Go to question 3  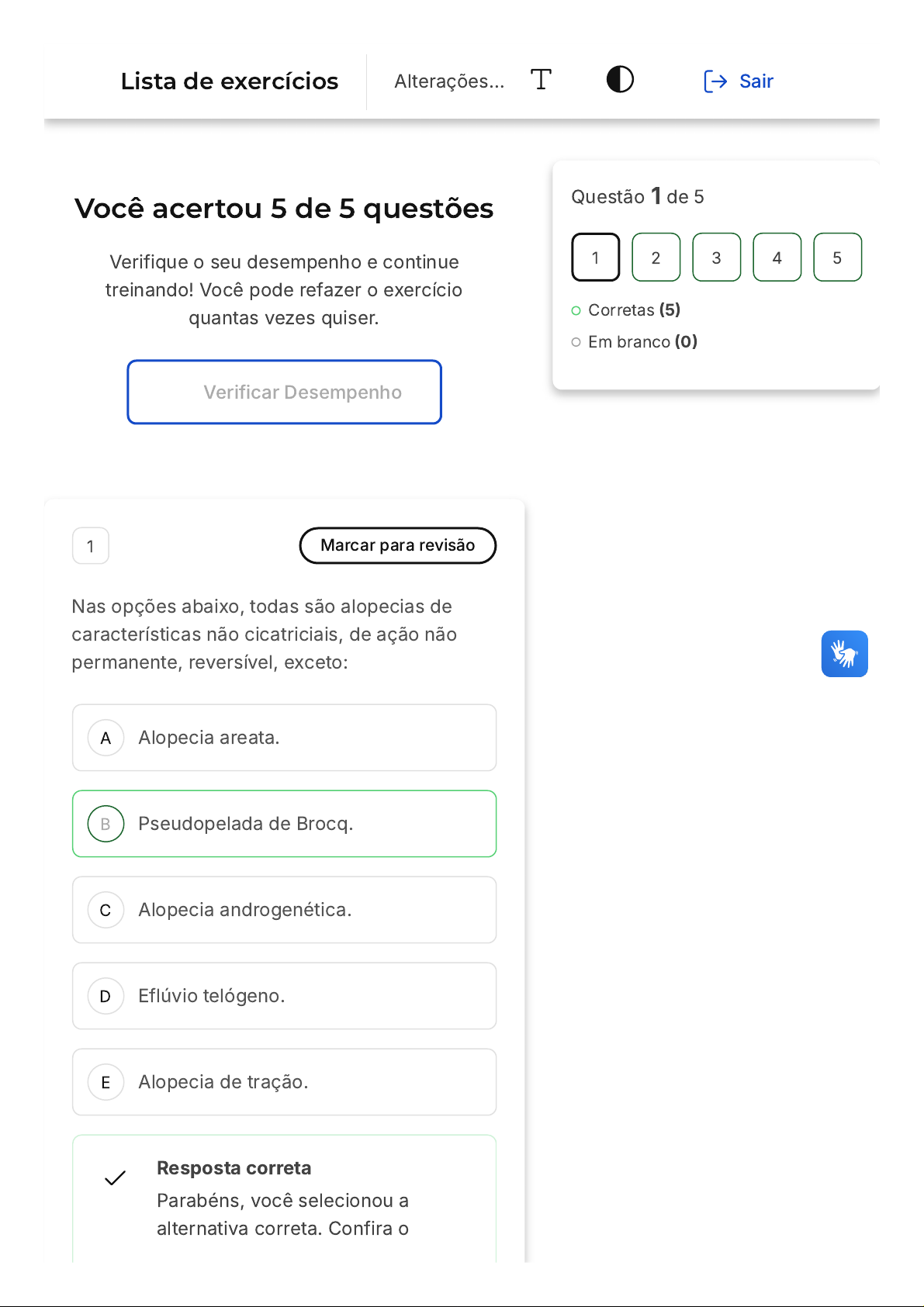tap(716, 258)
